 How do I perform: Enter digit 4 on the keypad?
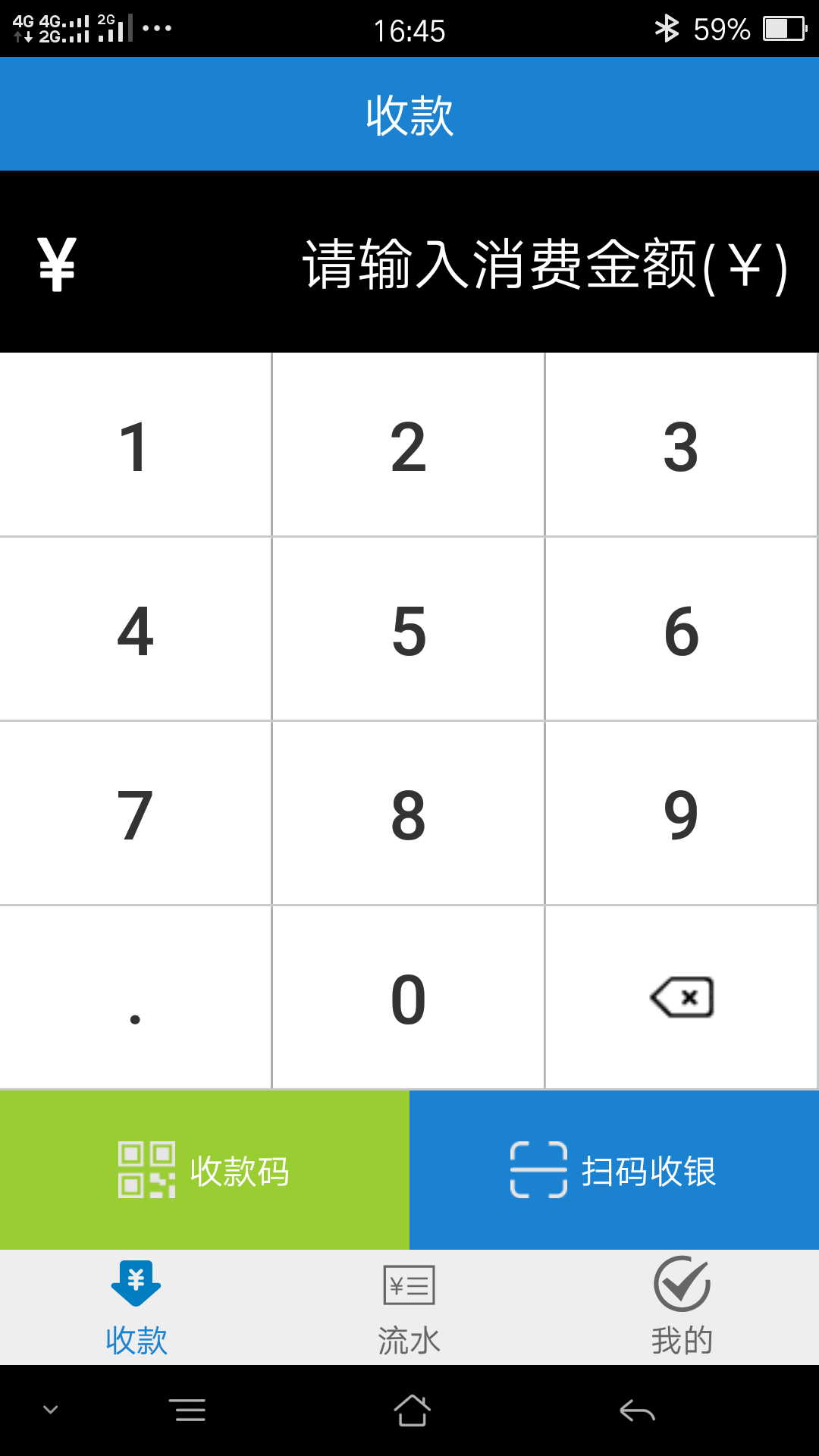[135, 629]
